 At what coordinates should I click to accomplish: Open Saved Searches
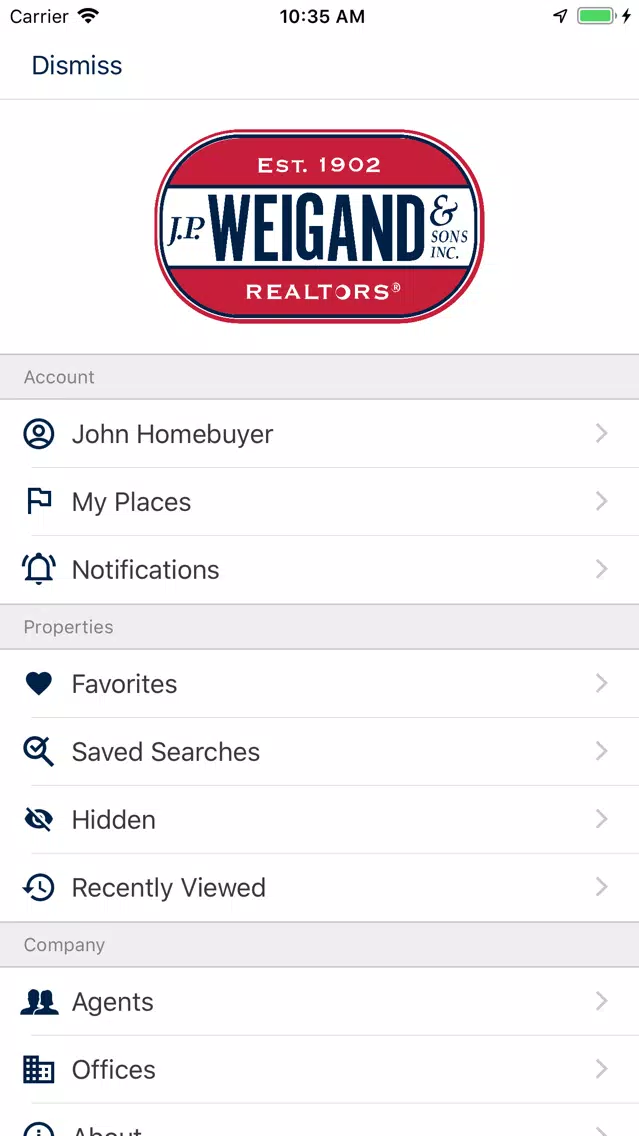point(320,752)
